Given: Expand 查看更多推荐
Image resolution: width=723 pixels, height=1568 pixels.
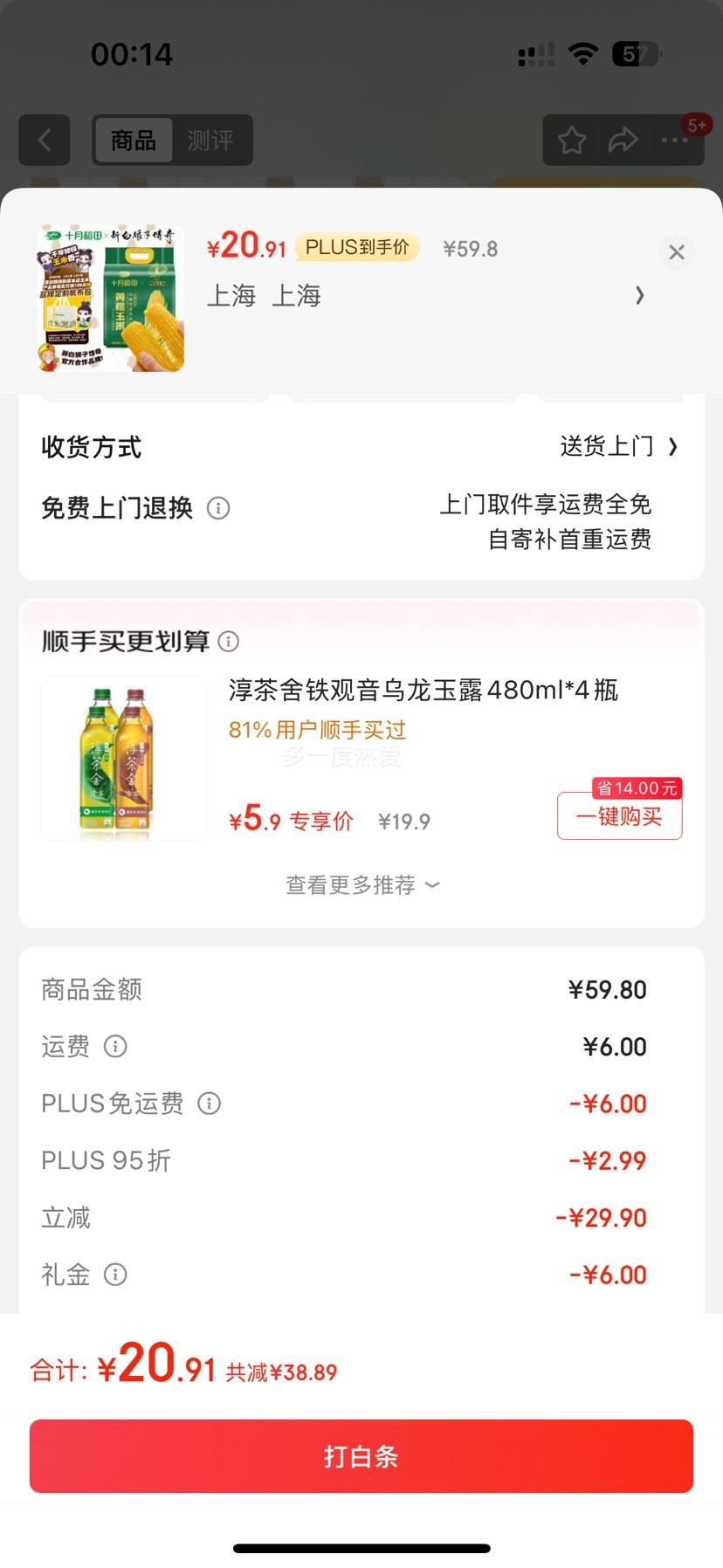Looking at the screenshot, I should pos(361,885).
